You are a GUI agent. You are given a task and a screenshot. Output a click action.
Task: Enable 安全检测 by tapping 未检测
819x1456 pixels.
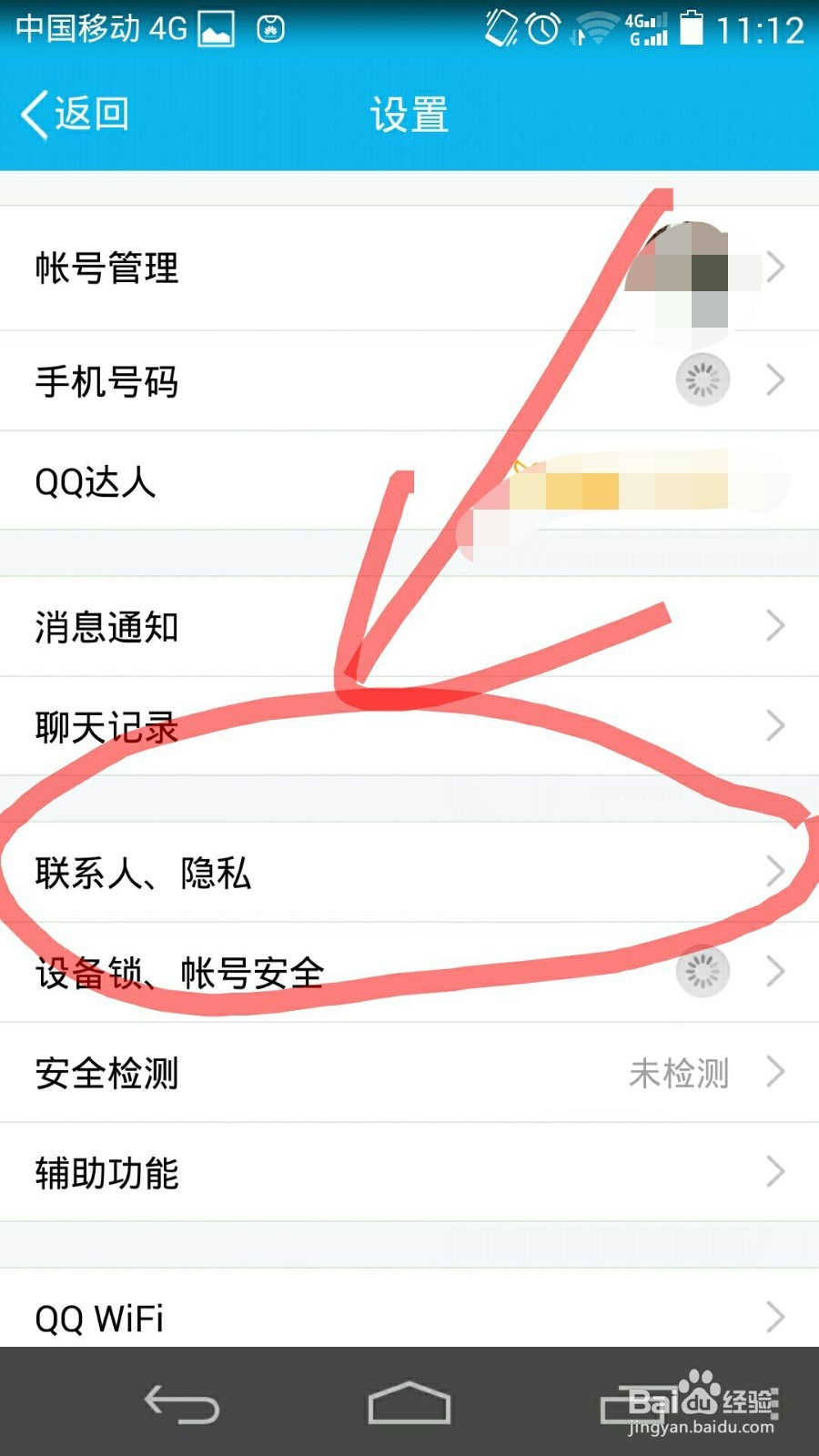coord(678,1073)
